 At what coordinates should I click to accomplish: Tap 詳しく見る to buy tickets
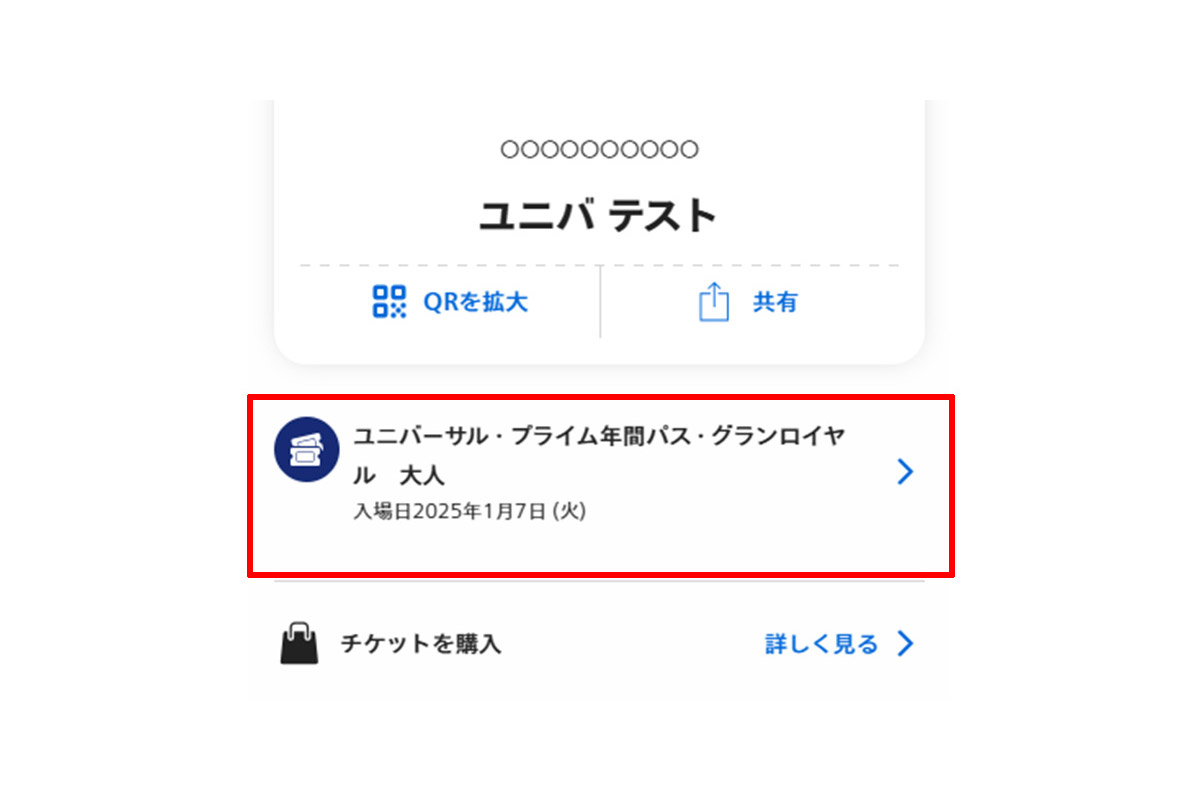[838, 644]
